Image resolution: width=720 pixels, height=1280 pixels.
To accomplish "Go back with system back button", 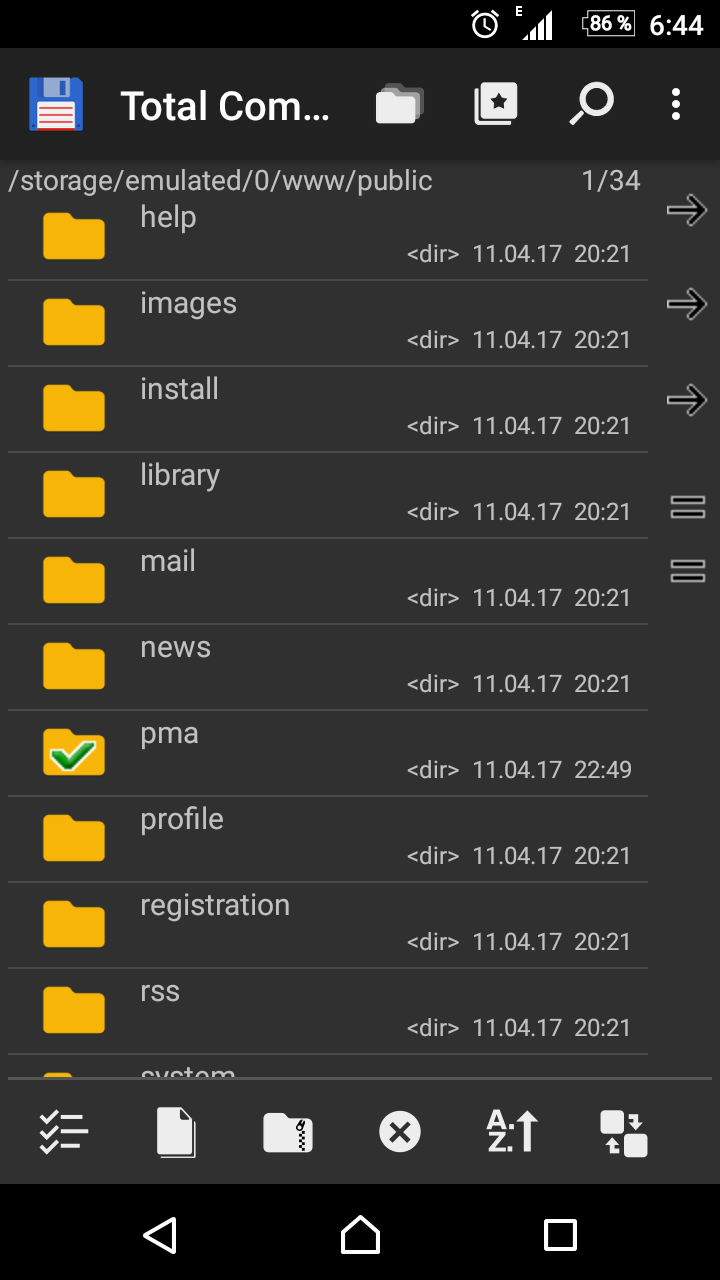I will pyautogui.click(x=160, y=1235).
